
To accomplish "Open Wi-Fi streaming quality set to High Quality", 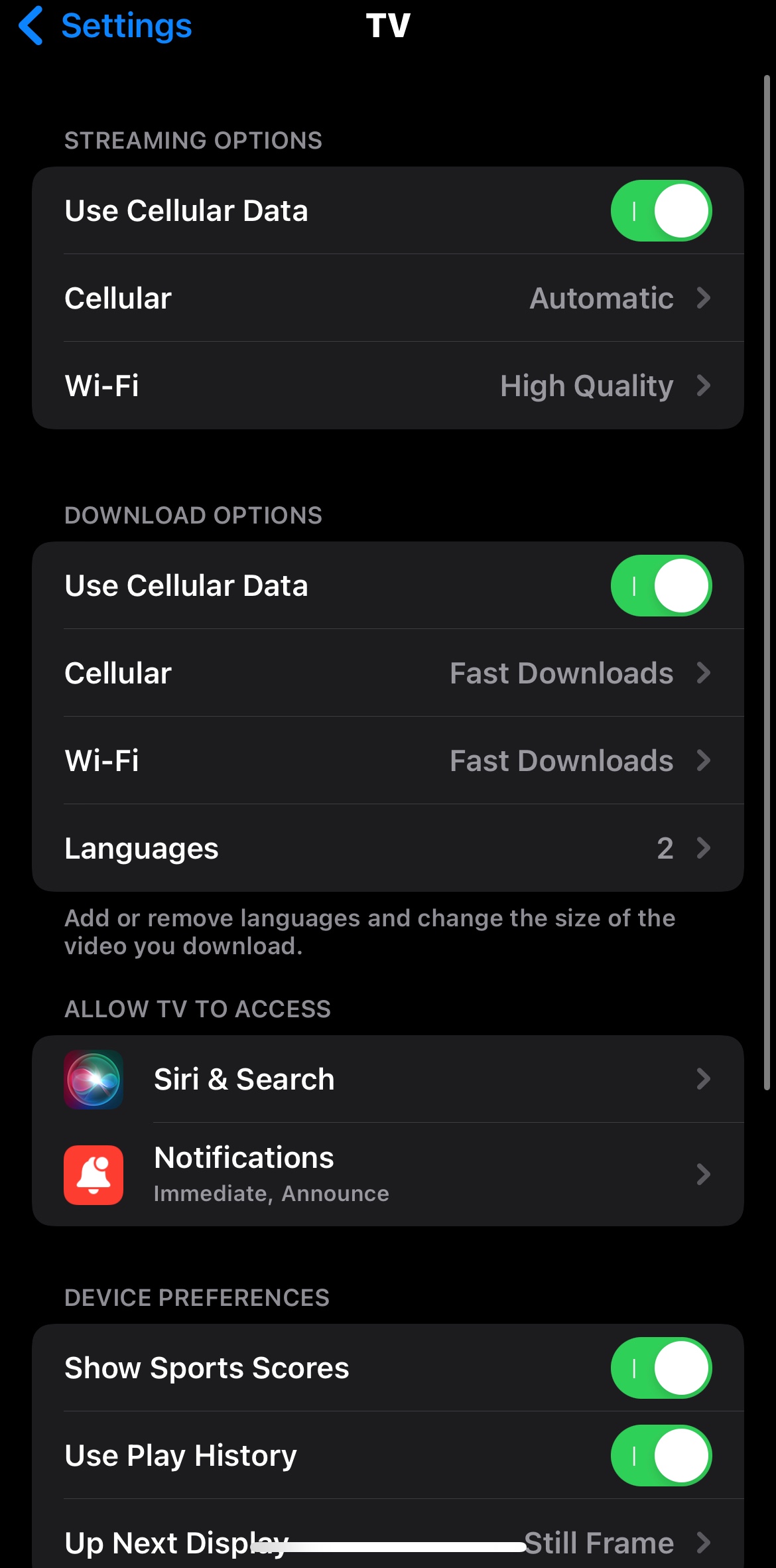I will pyautogui.click(x=387, y=386).
